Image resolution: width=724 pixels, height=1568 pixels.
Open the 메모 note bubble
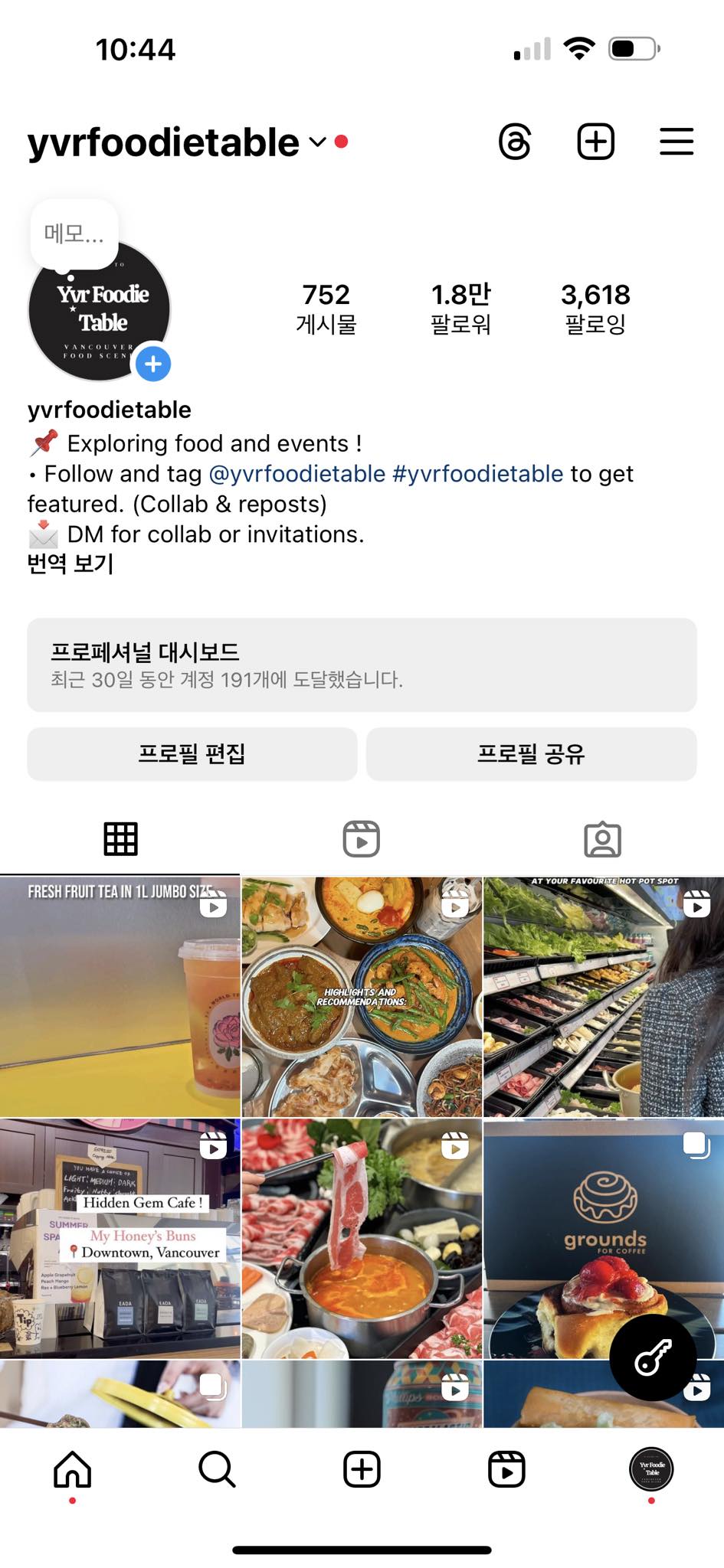(x=74, y=234)
